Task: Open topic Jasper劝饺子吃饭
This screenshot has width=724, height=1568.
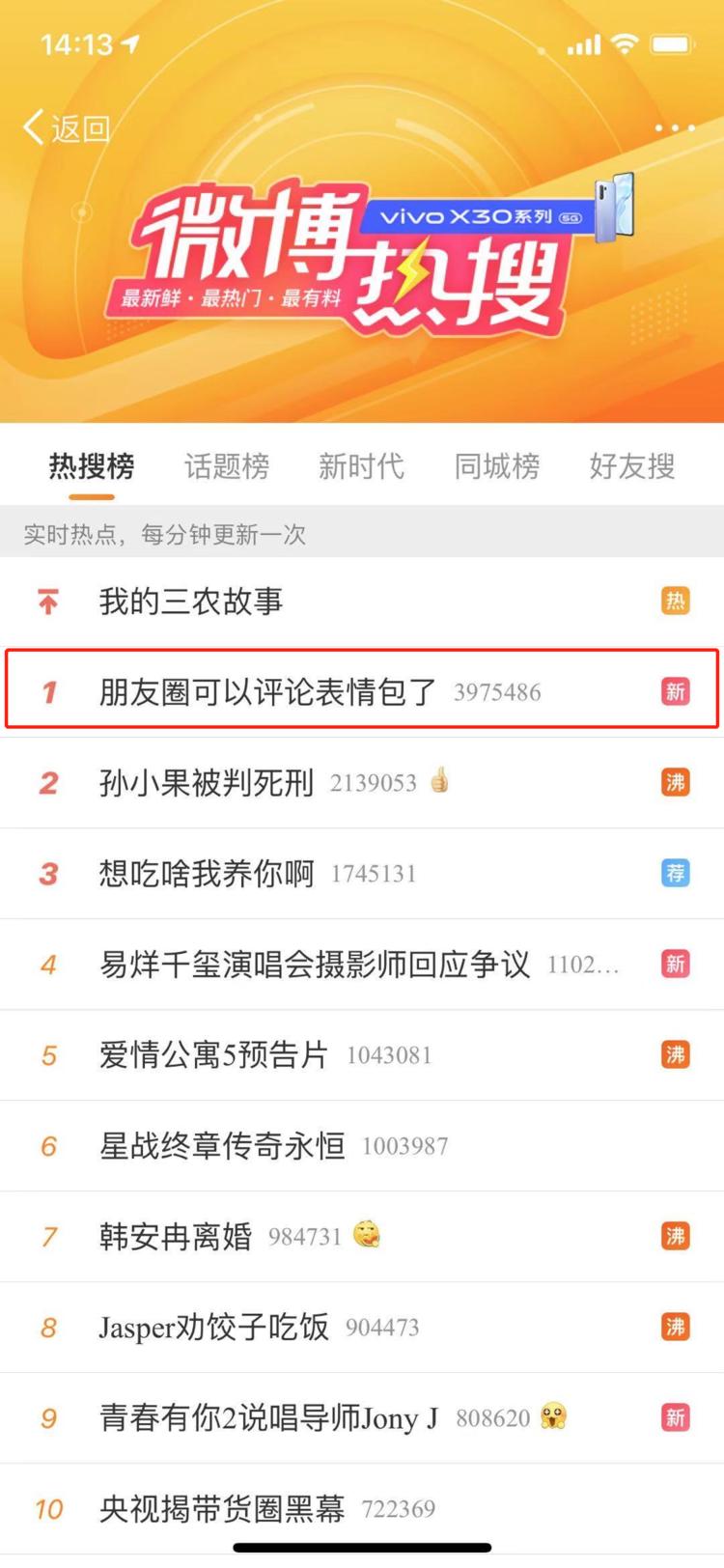Action: (x=214, y=1327)
